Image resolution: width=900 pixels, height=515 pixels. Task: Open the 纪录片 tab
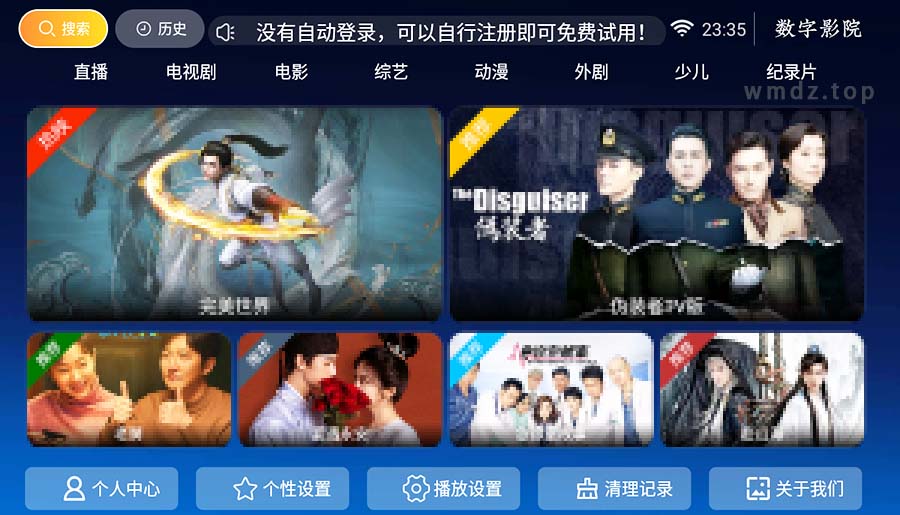(x=791, y=72)
